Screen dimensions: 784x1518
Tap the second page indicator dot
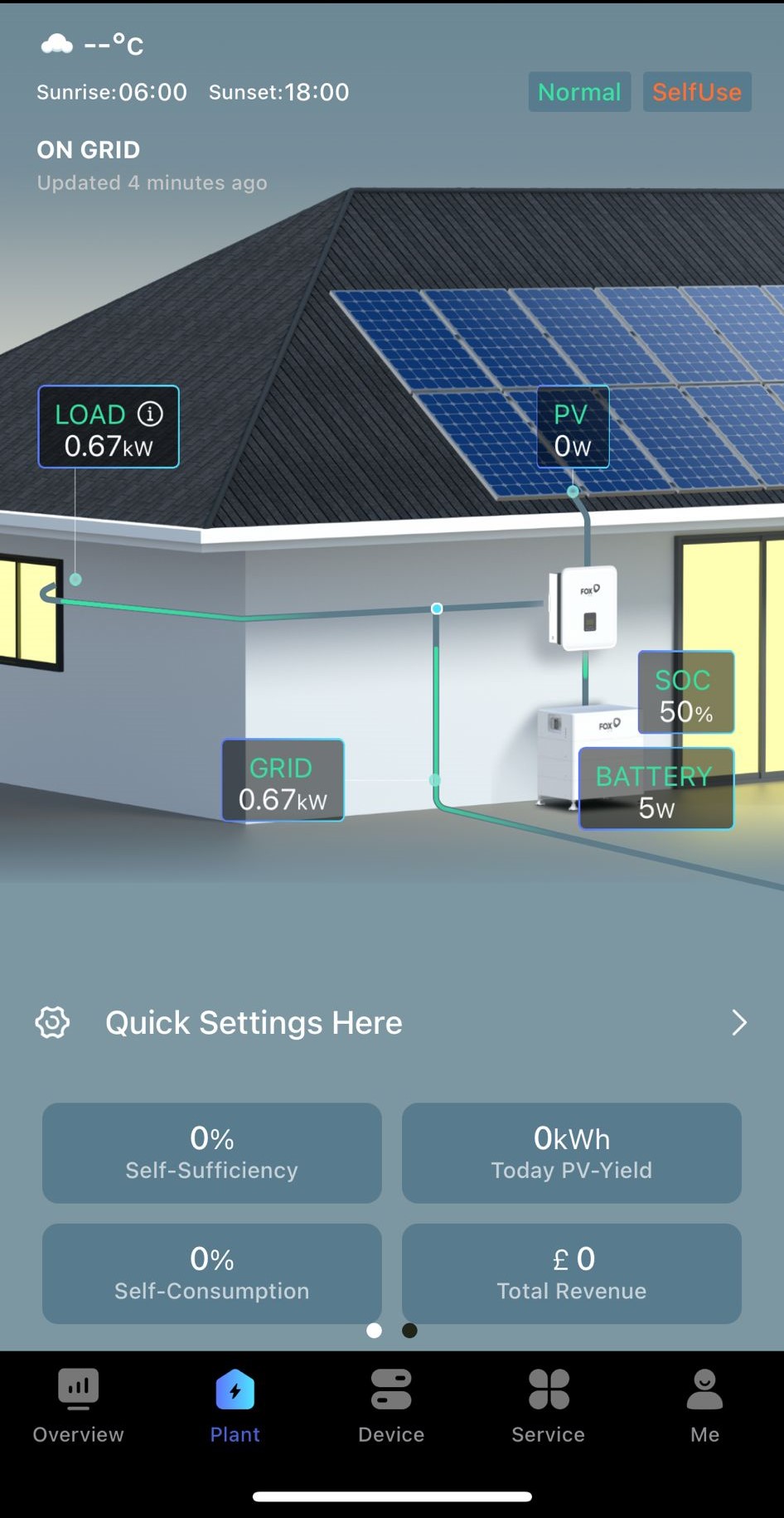coord(409,1330)
